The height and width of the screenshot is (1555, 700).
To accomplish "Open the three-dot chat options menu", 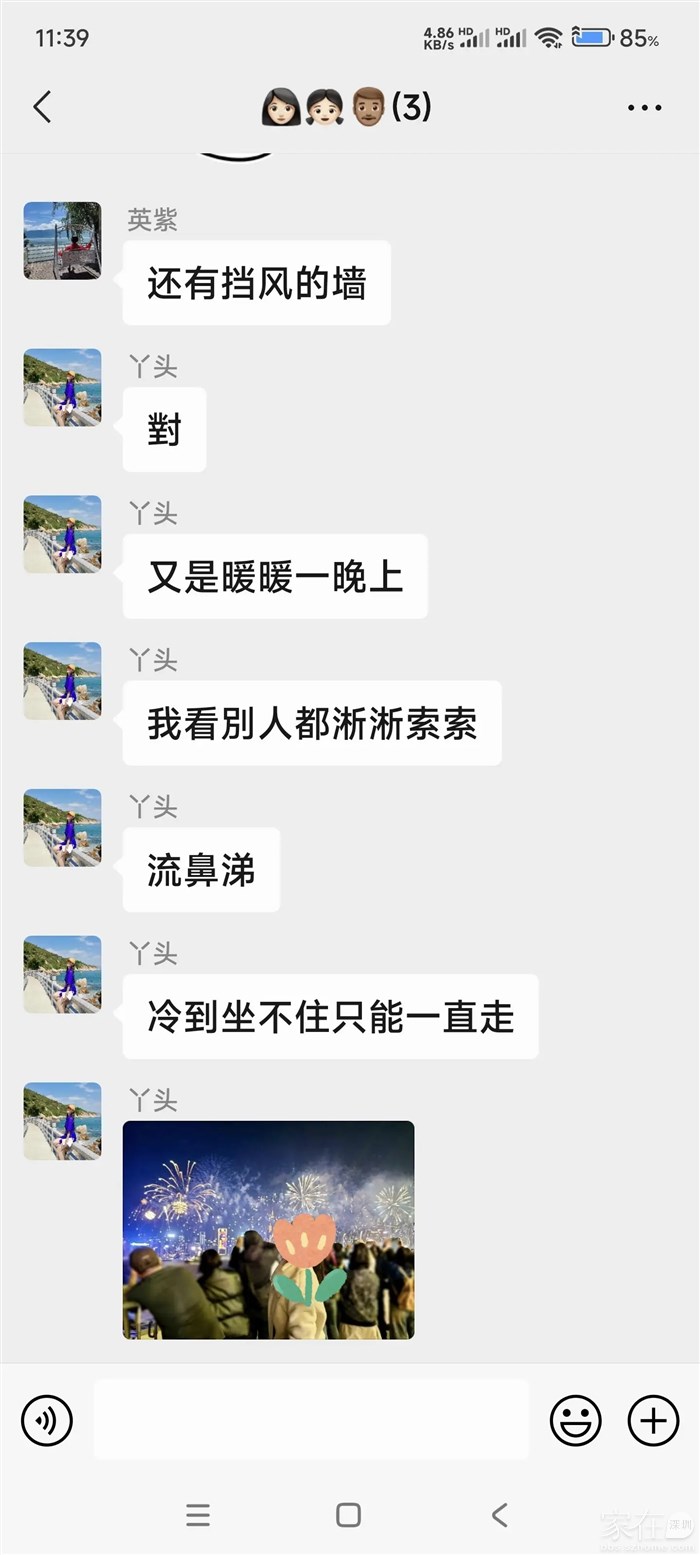I will click(645, 108).
